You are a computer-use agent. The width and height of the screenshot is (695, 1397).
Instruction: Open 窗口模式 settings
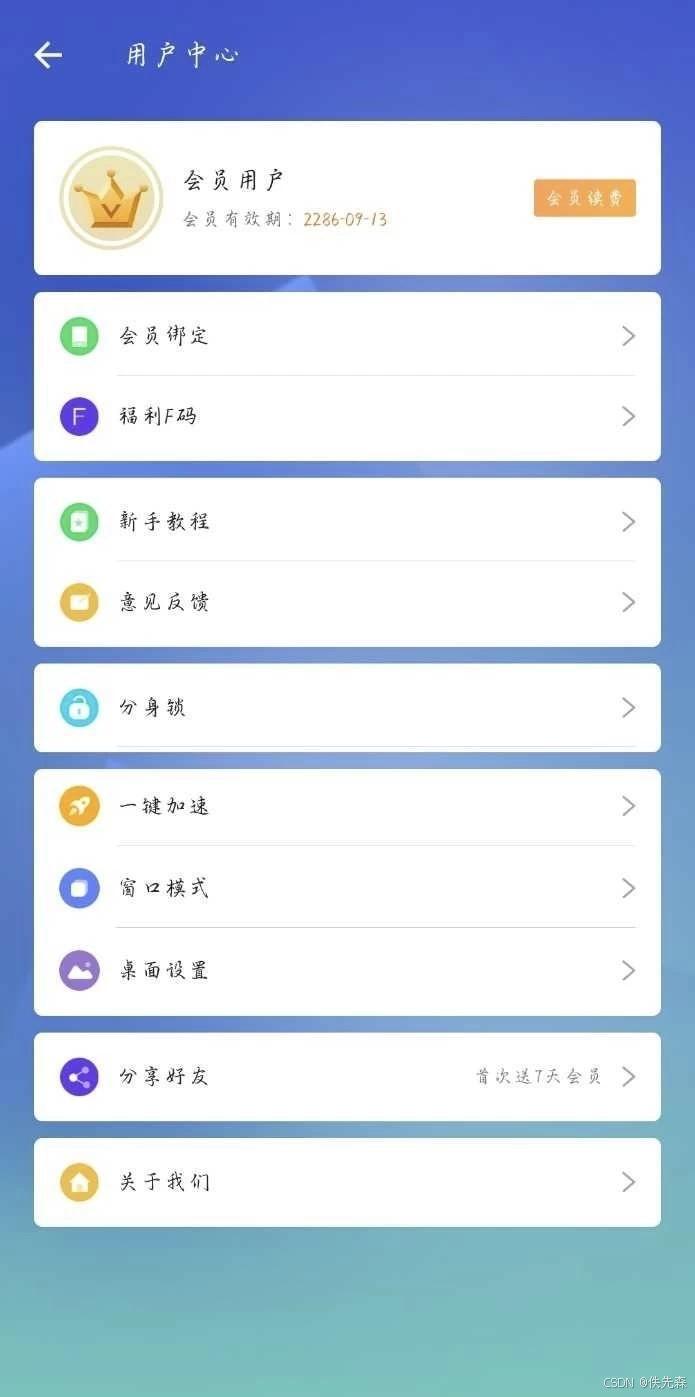(347, 888)
